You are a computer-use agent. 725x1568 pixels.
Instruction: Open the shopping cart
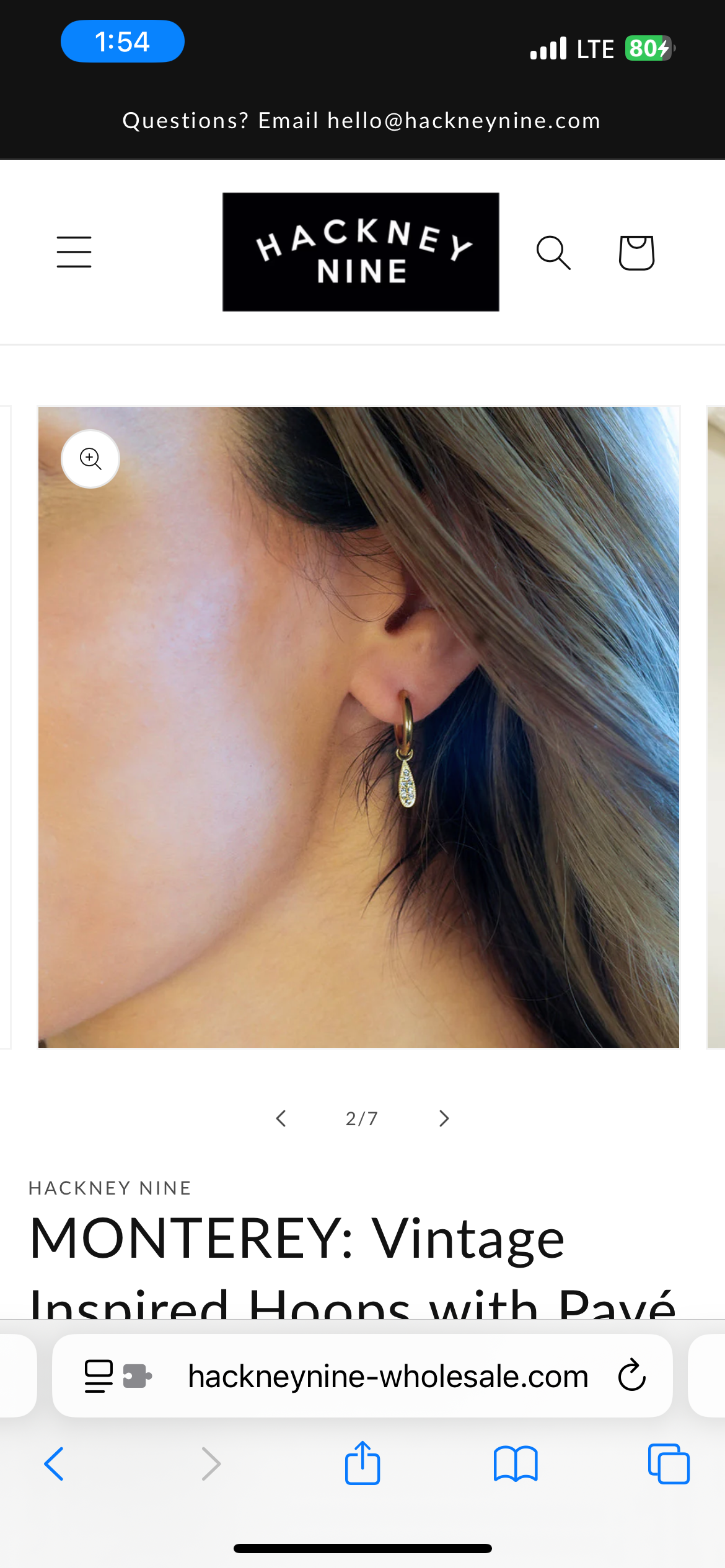pos(636,253)
